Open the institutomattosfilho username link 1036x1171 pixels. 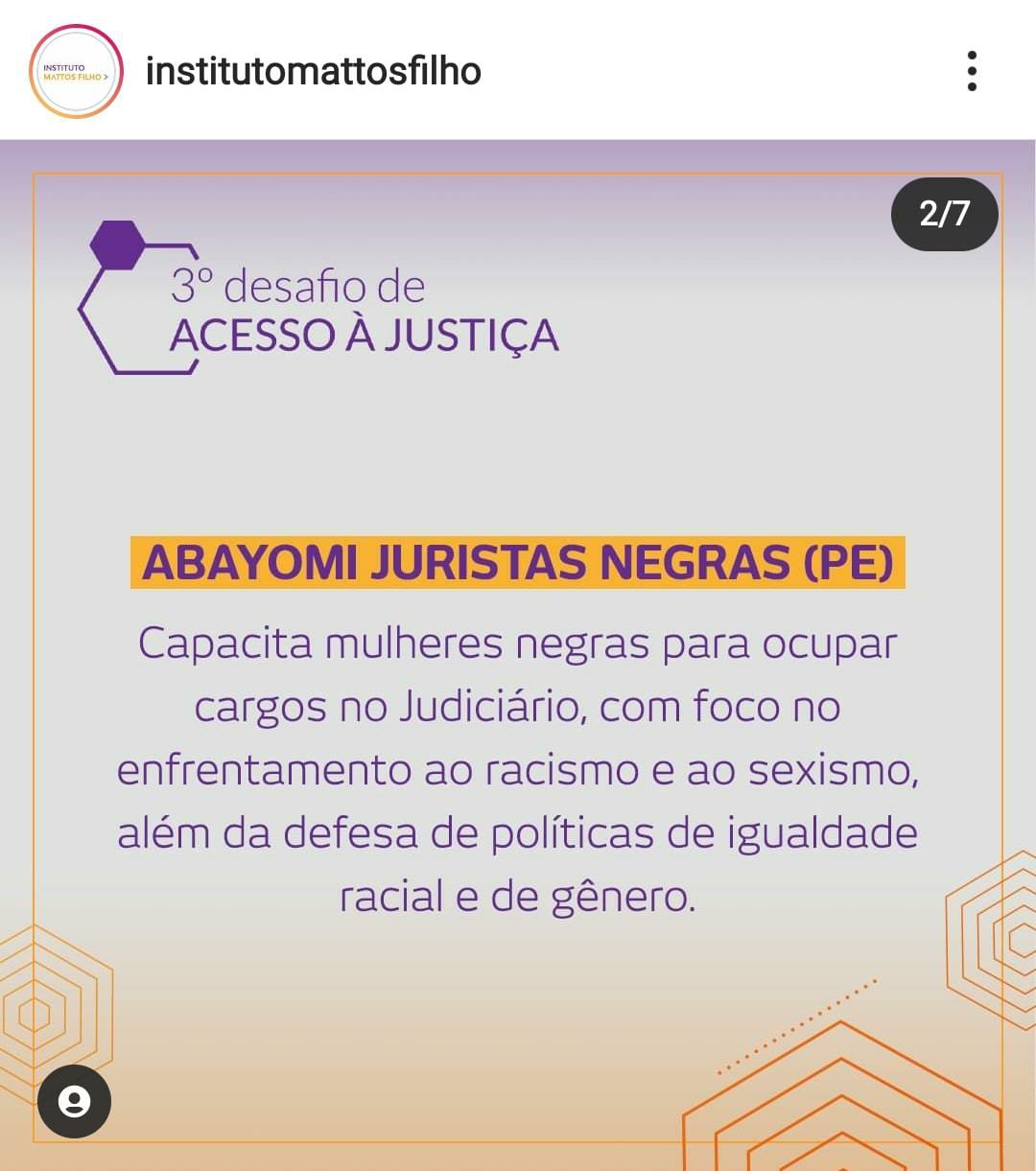tap(313, 72)
